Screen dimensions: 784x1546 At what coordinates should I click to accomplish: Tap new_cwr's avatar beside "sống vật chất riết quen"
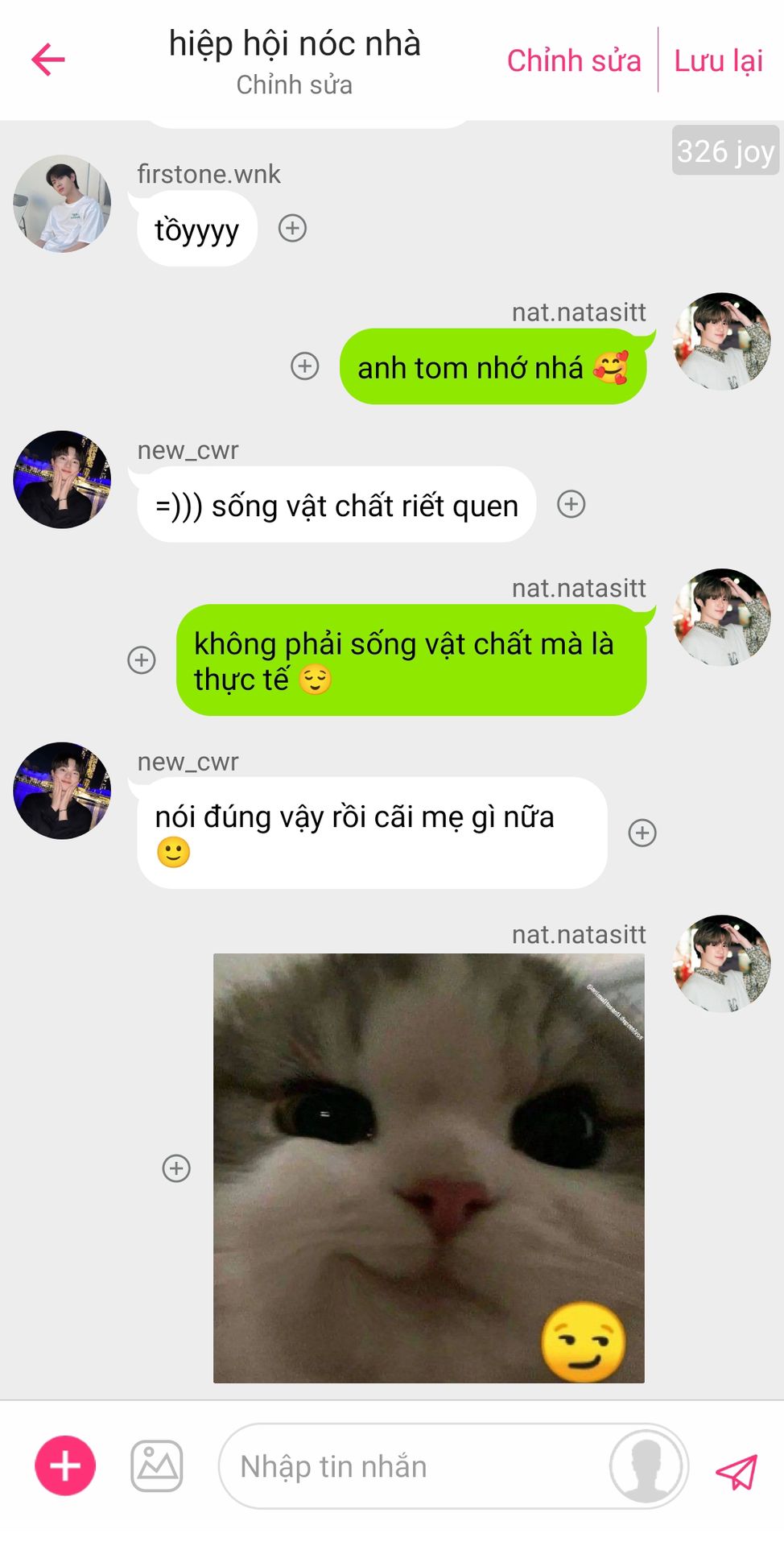pos(62,480)
